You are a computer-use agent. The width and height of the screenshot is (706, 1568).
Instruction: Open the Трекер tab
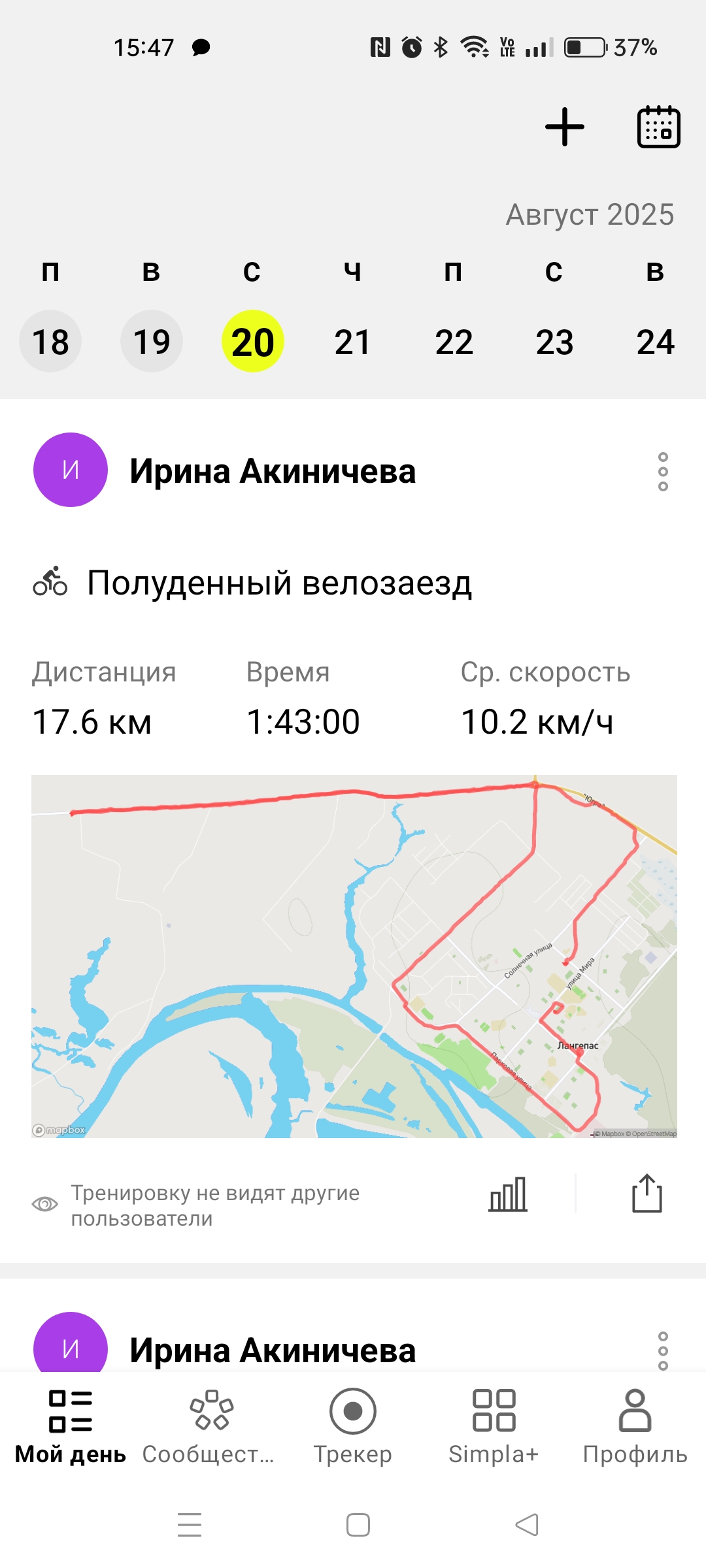[353, 1427]
